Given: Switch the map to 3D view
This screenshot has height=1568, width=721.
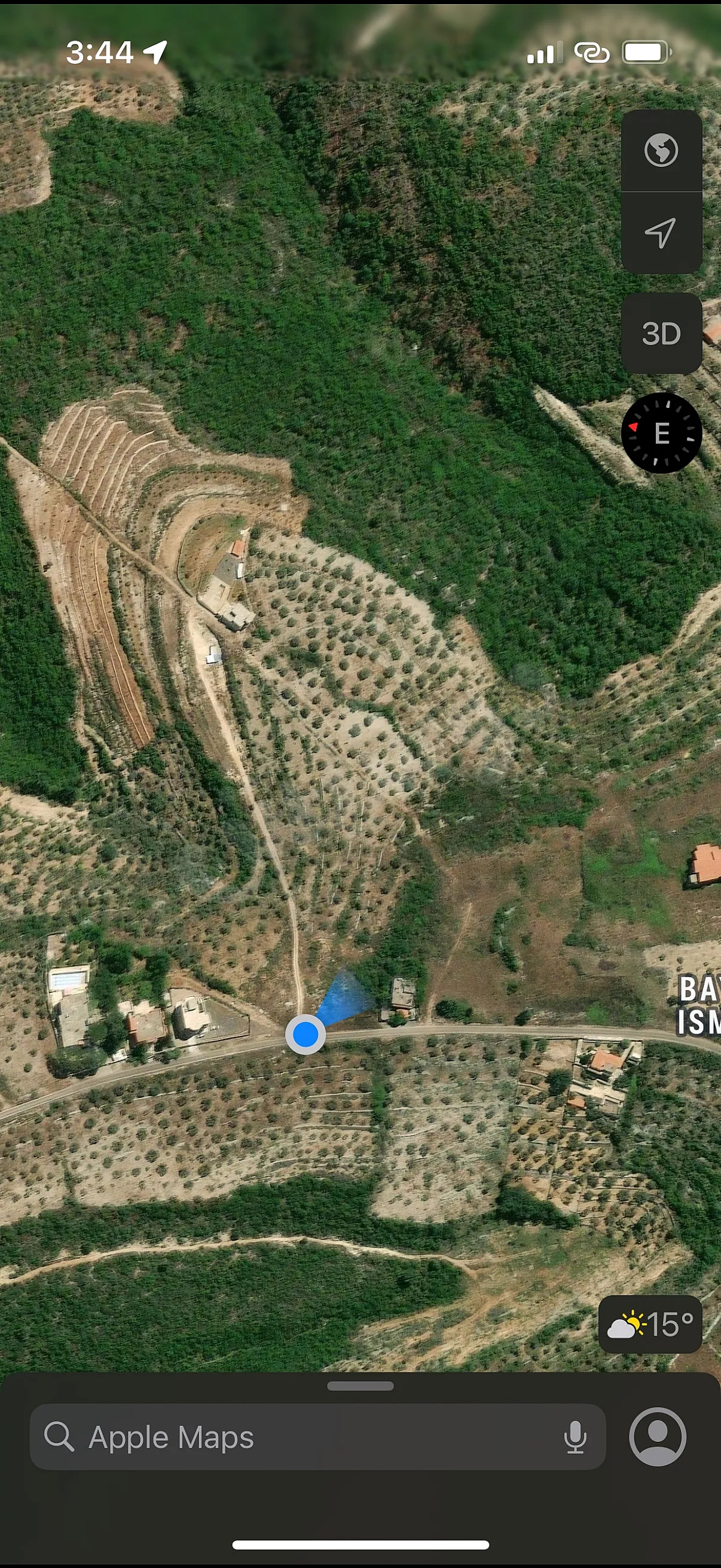Looking at the screenshot, I should pyautogui.click(x=661, y=333).
